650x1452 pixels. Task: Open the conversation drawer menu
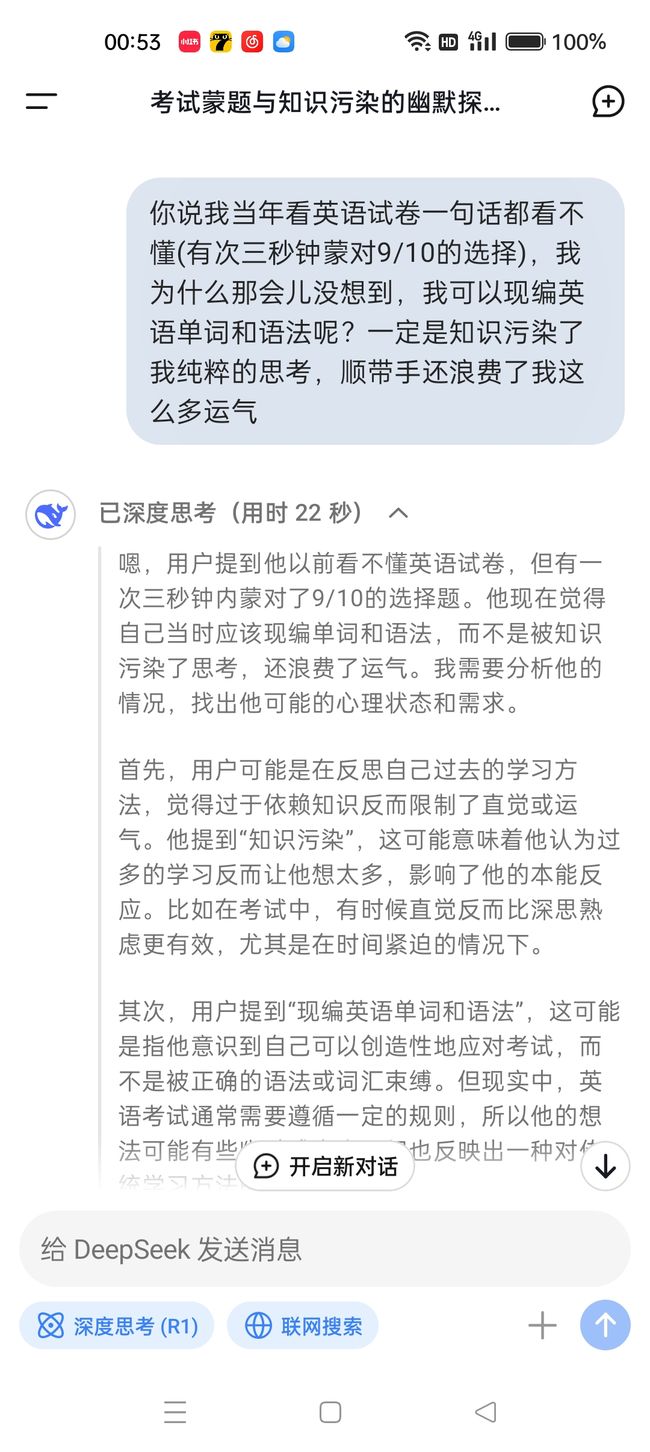coord(41,101)
